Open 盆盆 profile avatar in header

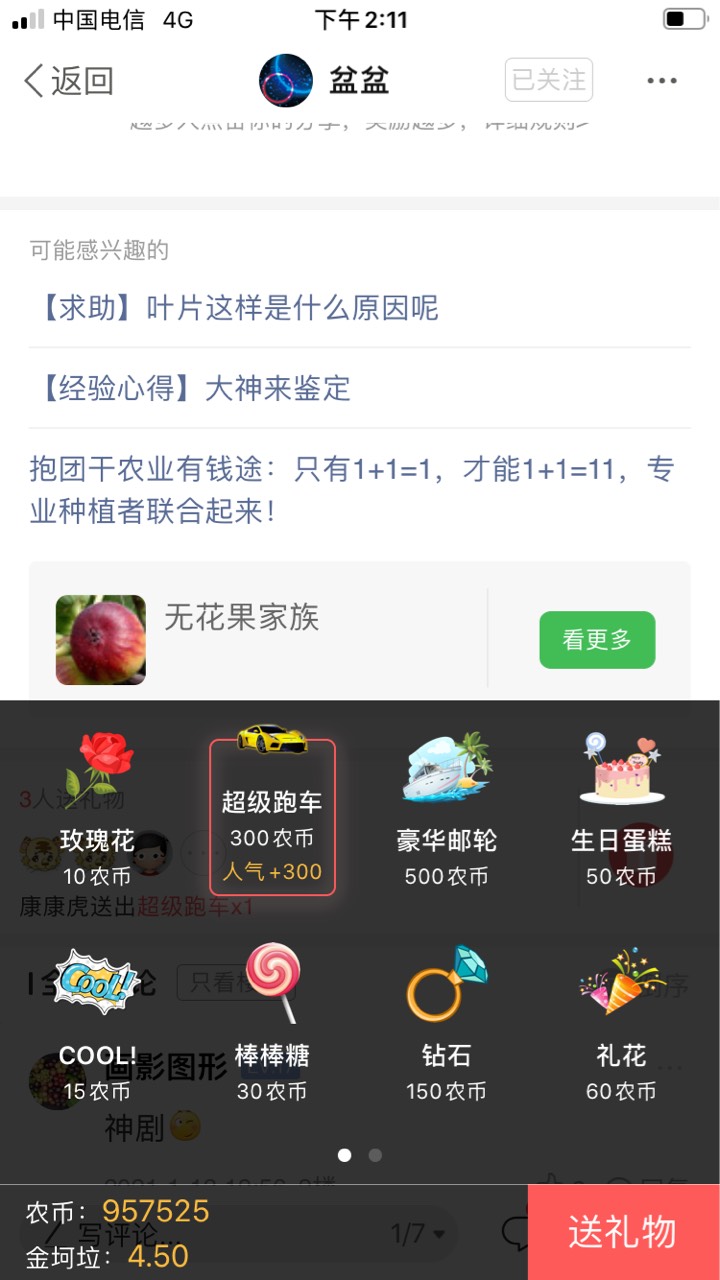pos(286,81)
